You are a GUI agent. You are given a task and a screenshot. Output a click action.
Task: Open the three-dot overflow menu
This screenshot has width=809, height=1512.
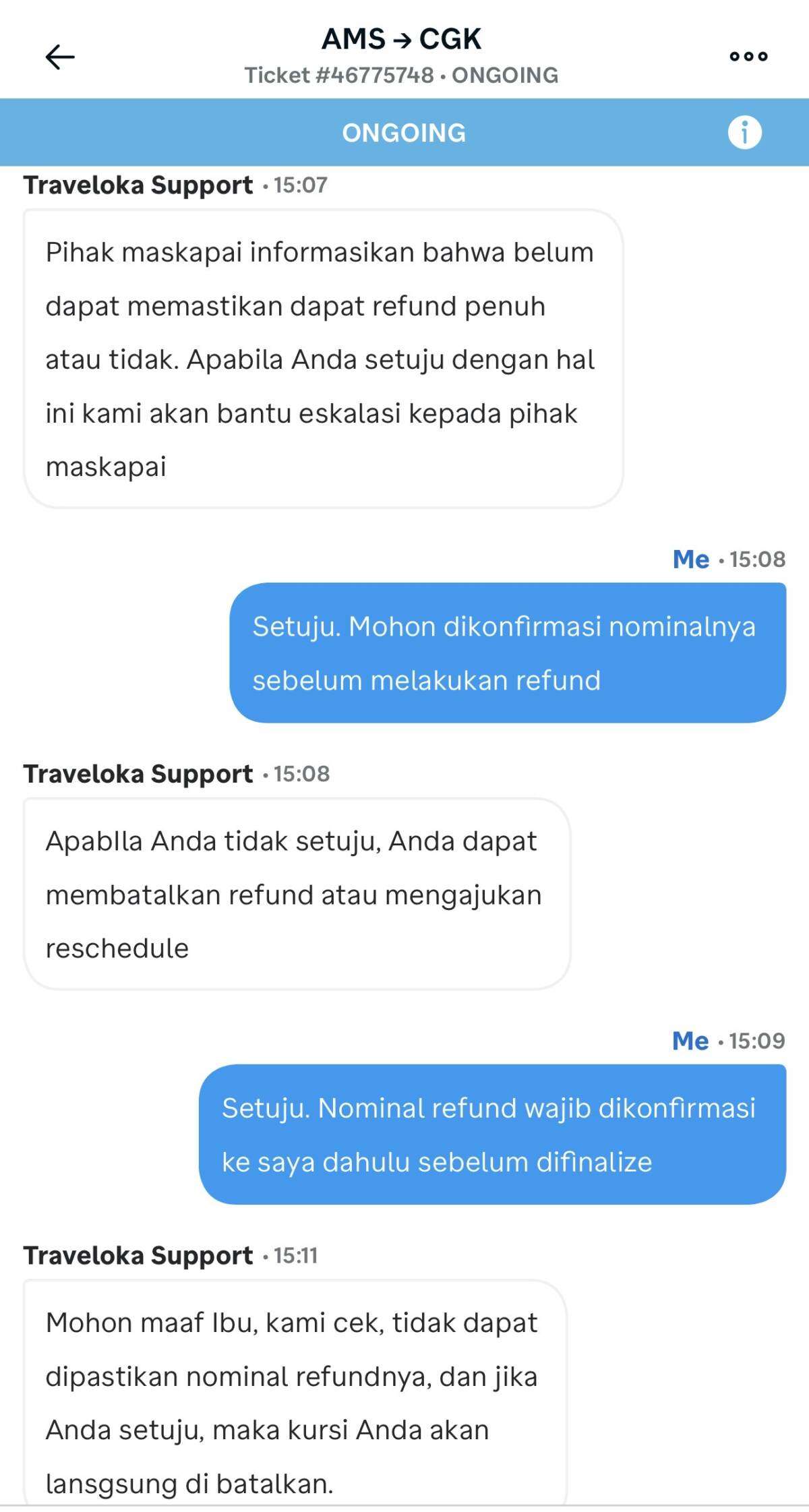(748, 57)
